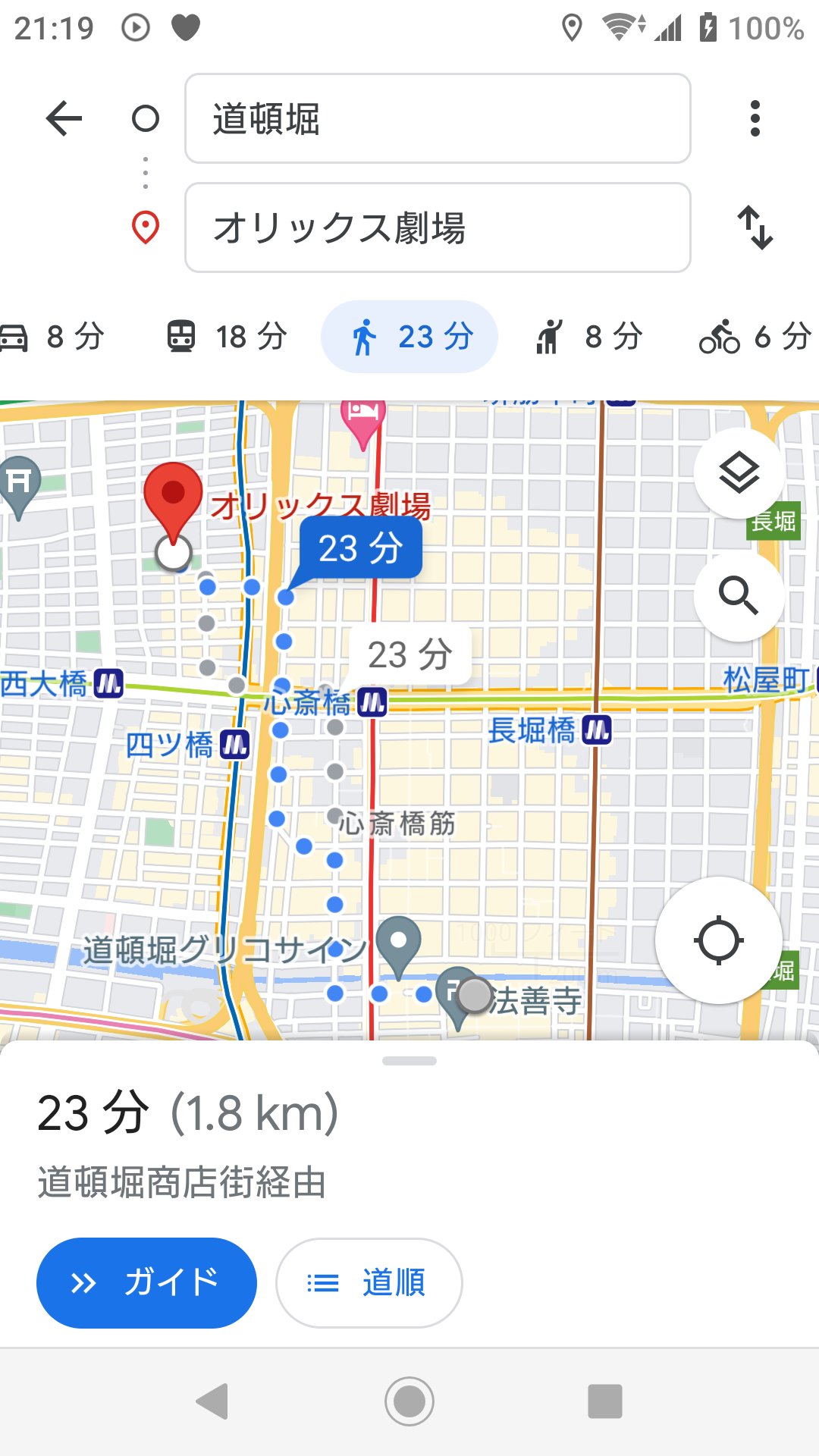Expand the route details sheet handle
Image resolution: width=819 pixels, height=1456 pixels.
tap(409, 1061)
